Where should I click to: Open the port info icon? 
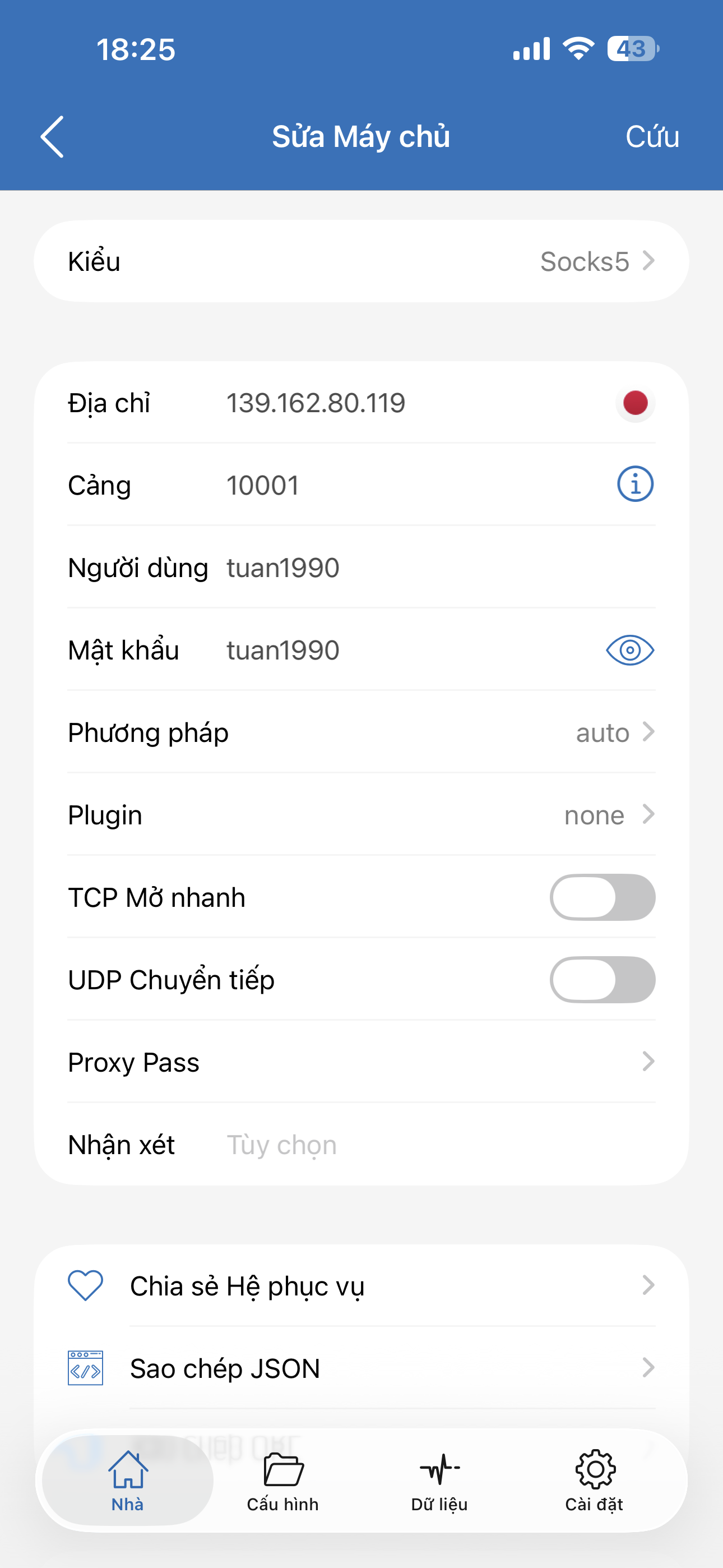635,485
